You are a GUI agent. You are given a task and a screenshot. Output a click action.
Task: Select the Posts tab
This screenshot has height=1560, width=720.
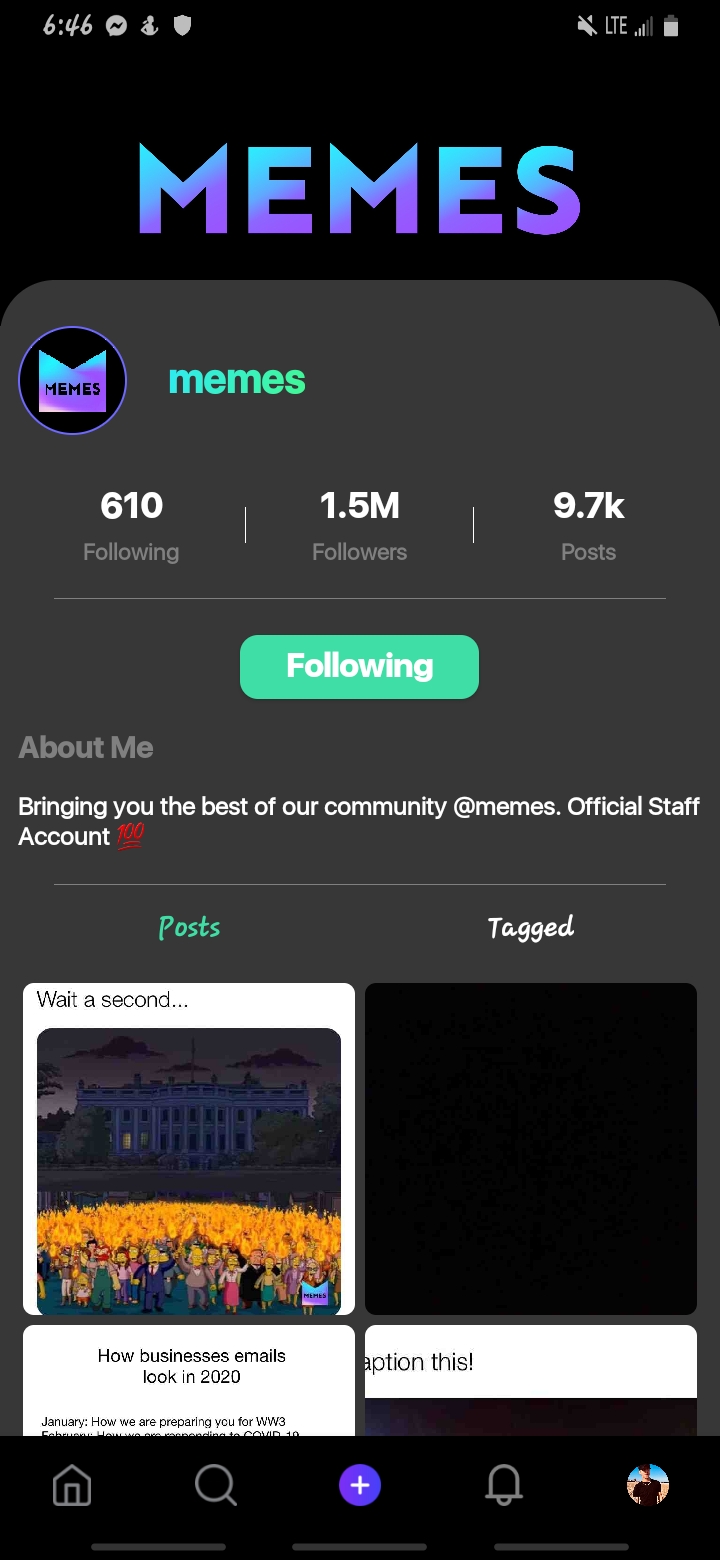(x=189, y=928)
